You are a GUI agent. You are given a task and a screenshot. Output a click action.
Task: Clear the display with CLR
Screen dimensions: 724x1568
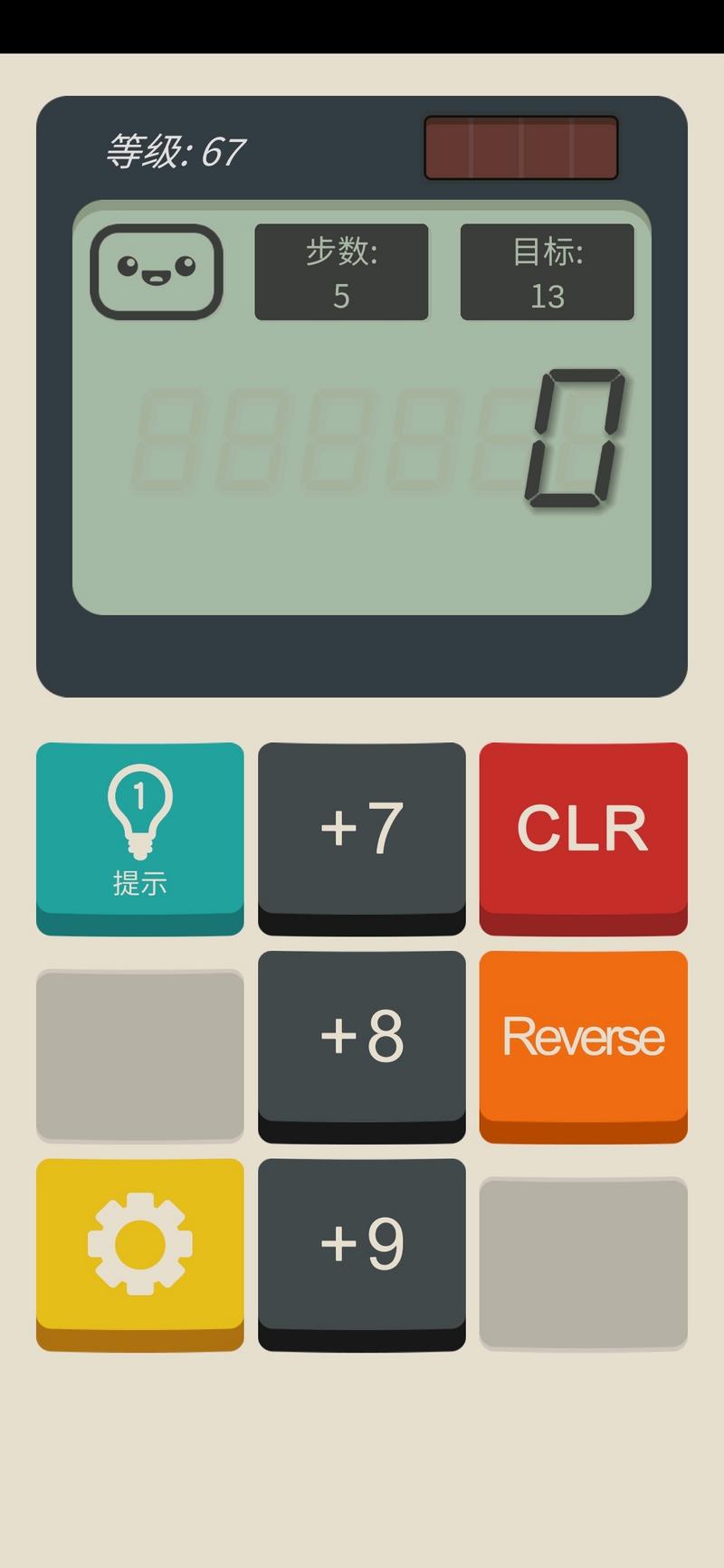[583, 837]
